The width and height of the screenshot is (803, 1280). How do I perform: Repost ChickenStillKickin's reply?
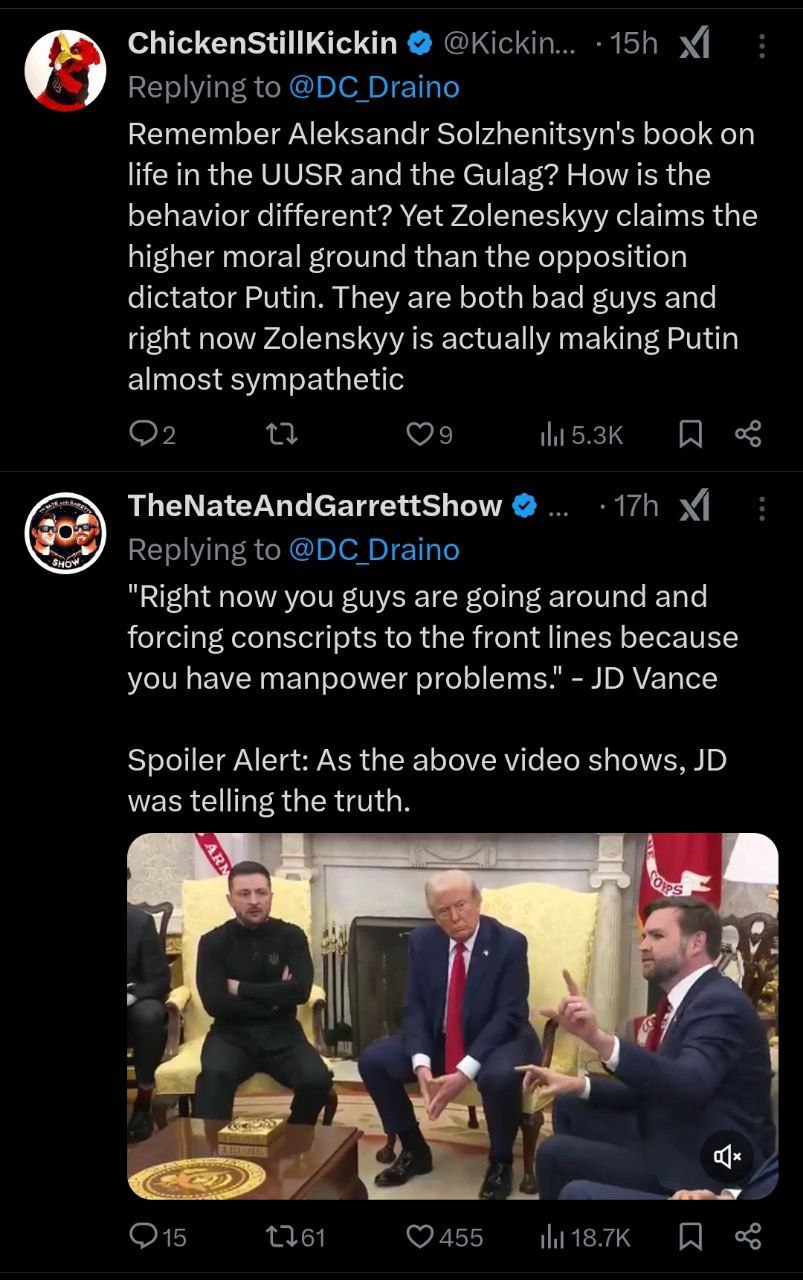283,433
